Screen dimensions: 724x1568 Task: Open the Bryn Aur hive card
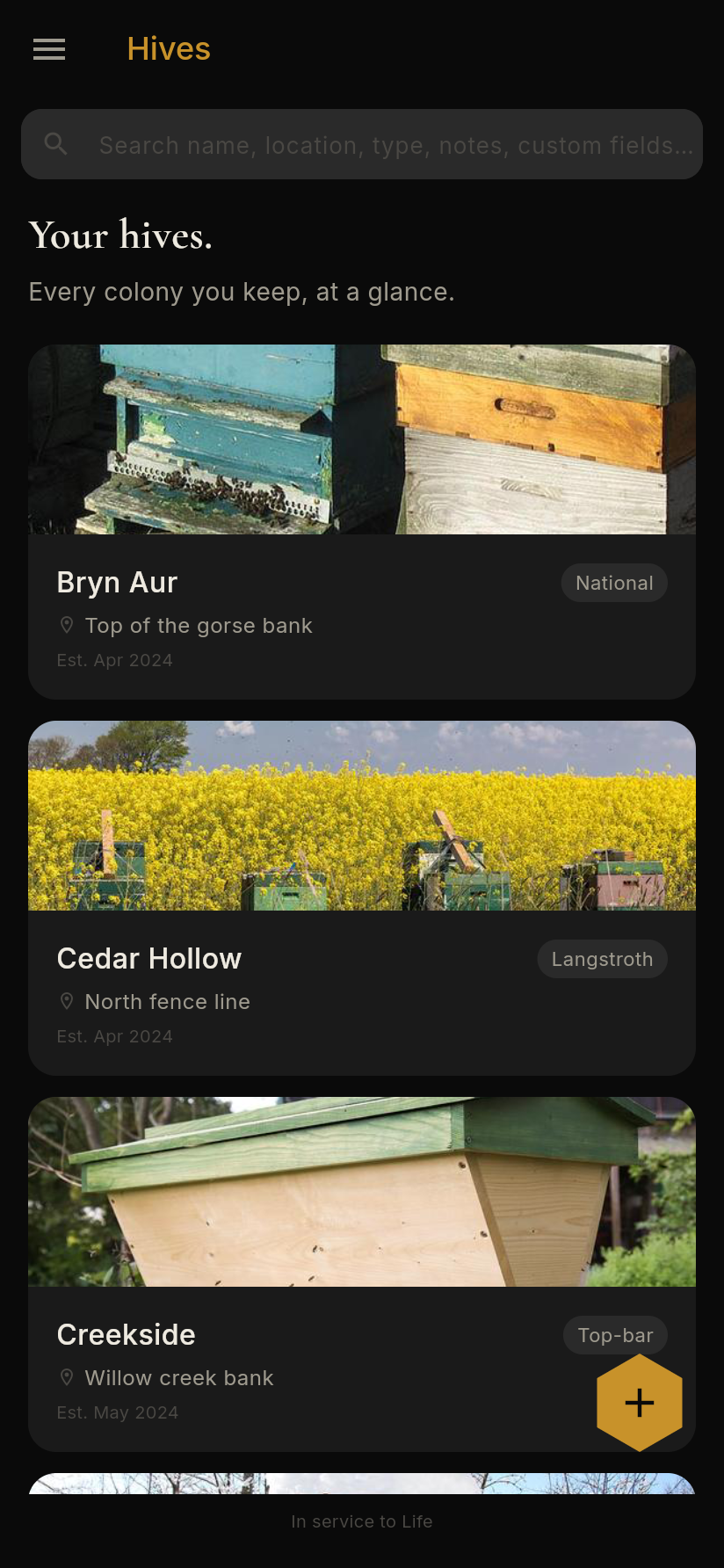point(362,522)
